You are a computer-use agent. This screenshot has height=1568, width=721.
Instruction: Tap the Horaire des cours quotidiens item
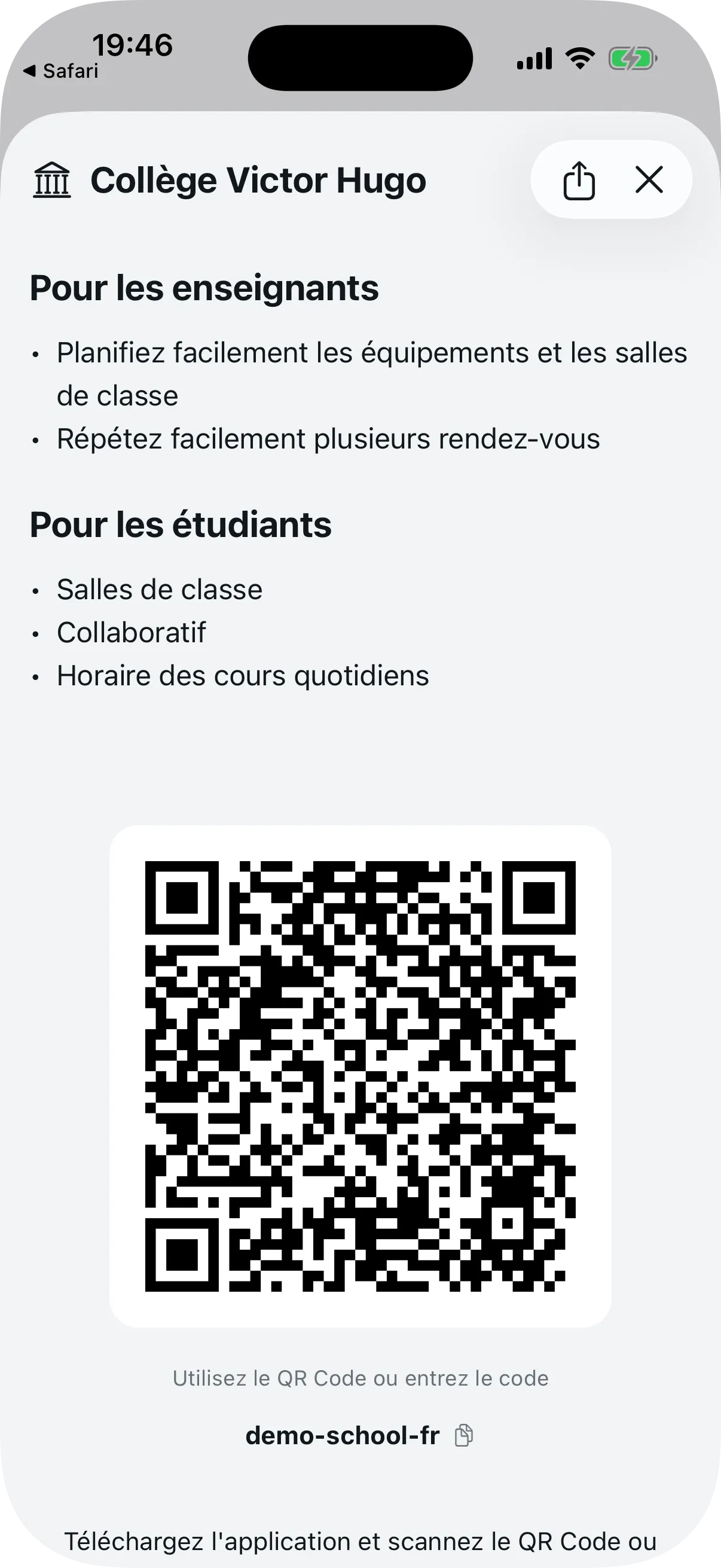[243, 675]
